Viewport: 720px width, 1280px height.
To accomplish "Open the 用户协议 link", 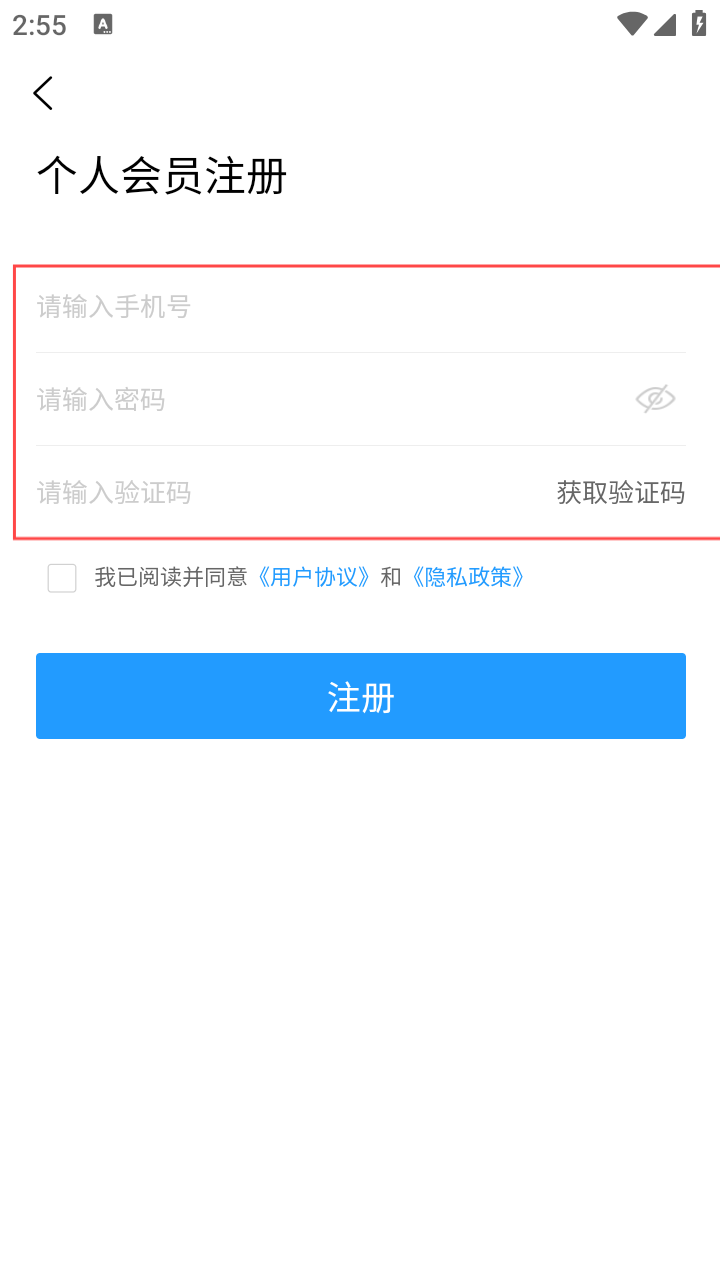I will (x=315, y=577).
